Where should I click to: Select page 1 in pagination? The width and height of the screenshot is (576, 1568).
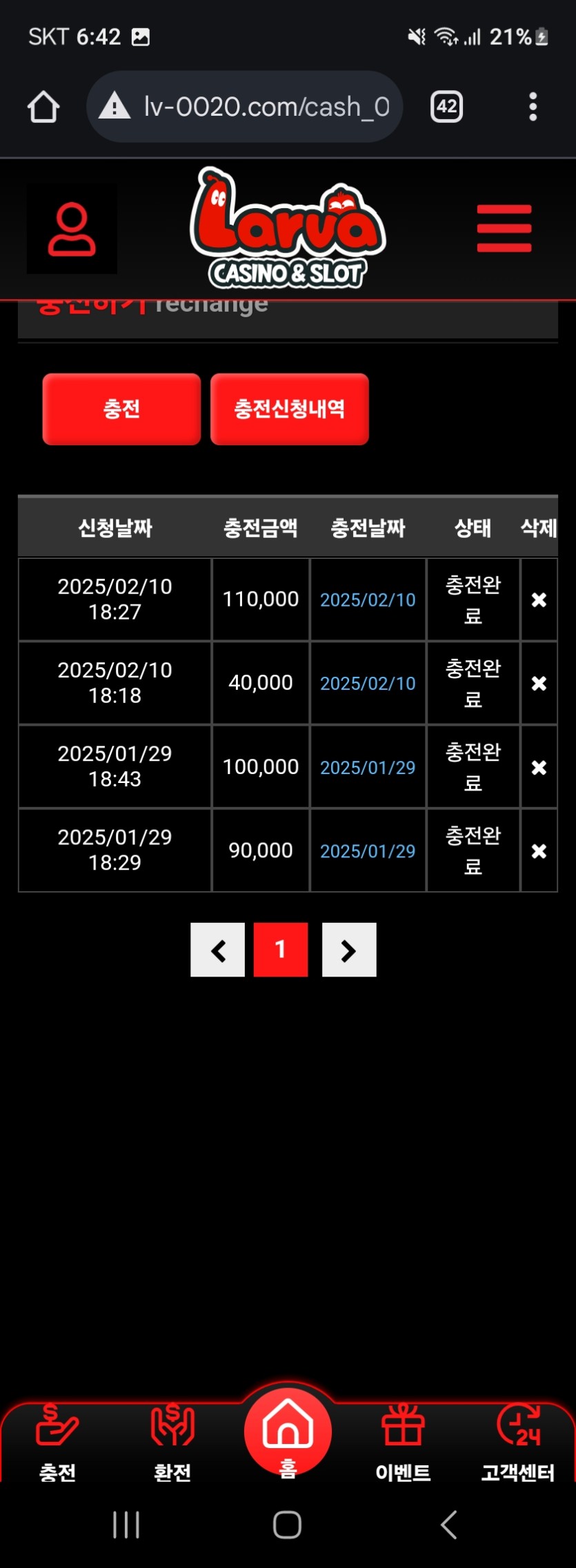coord(281,950)
